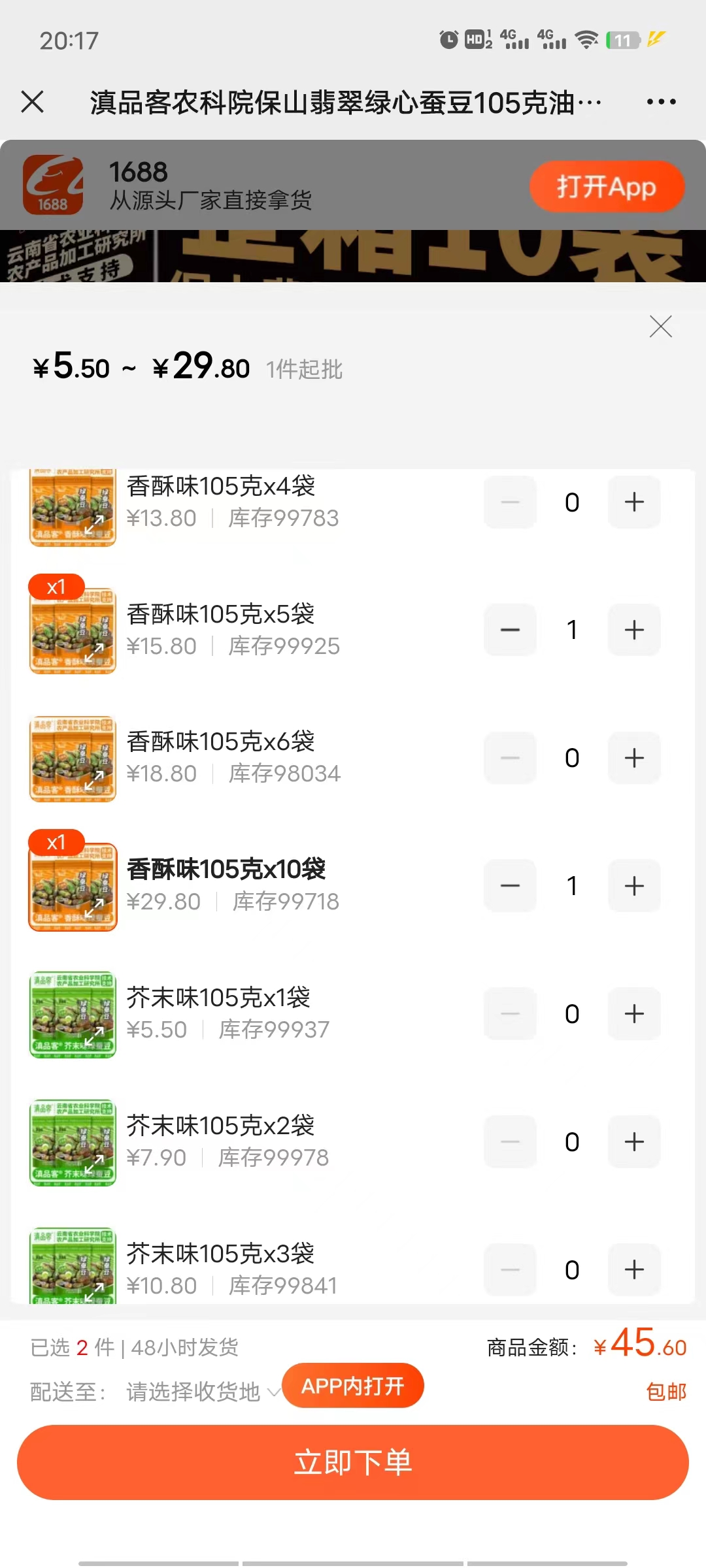Open the three-dot overflow menu
706x1568 pixels.
pos(661,102)
